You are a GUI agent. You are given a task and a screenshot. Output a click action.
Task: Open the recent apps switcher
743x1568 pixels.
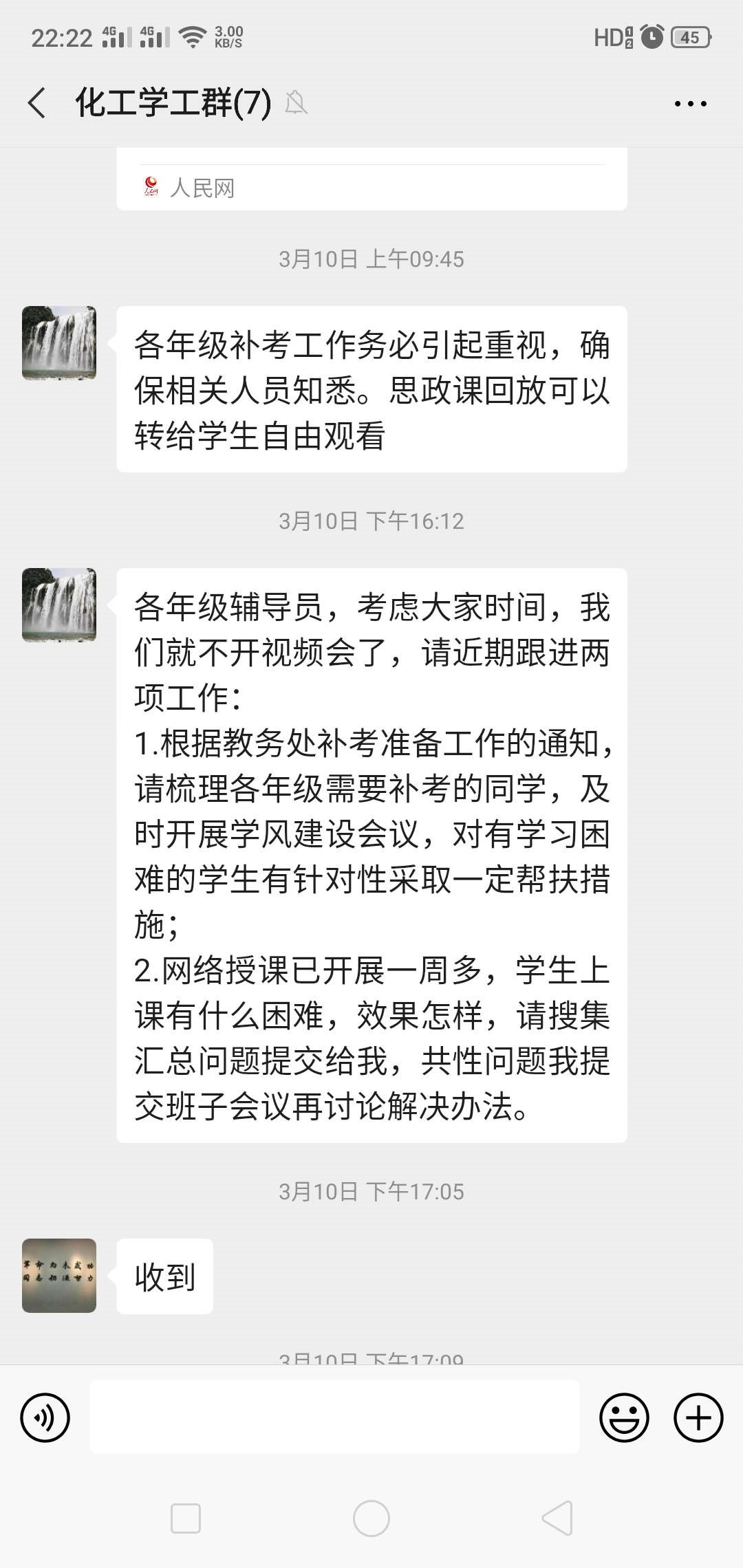click(x=185, y=1518)
